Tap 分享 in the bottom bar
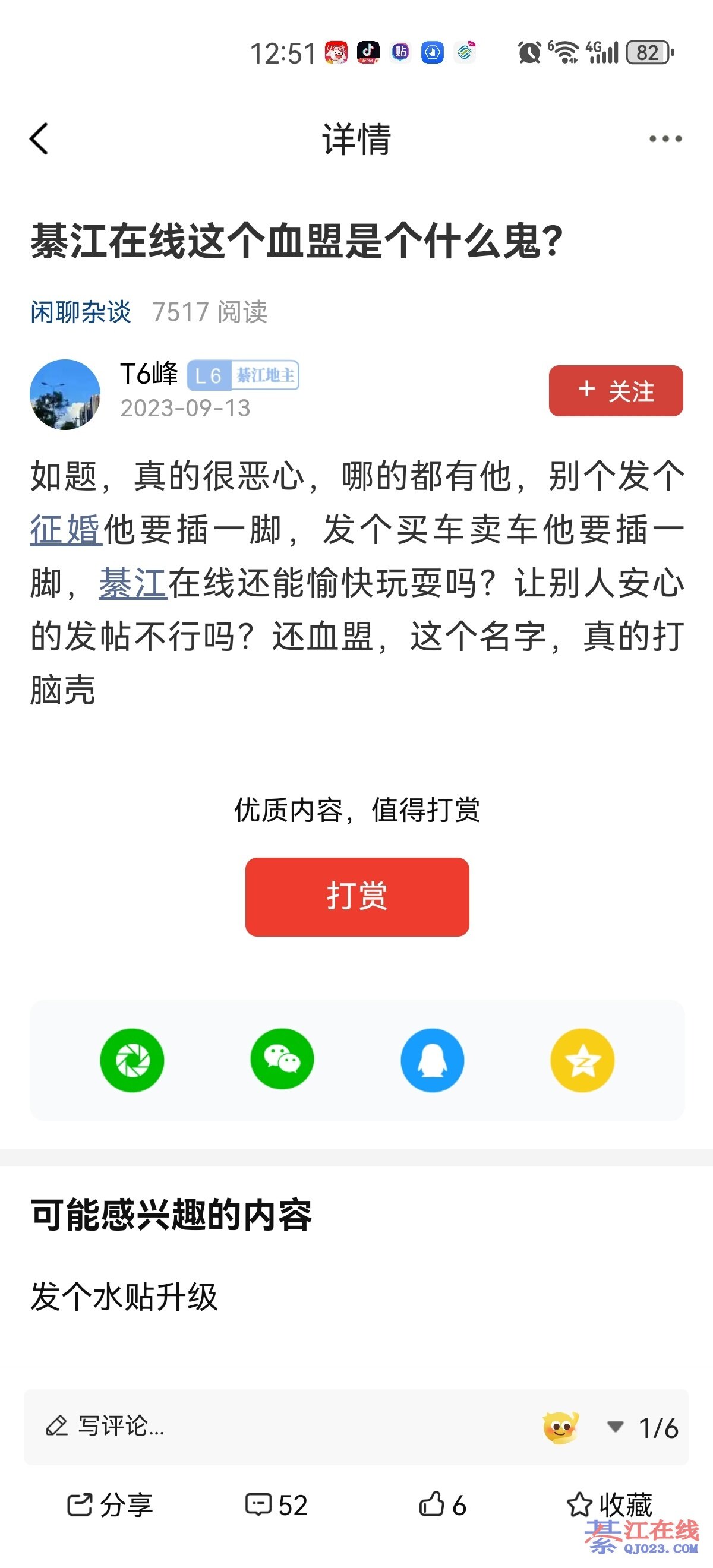 pyautogui.click(x=109, y=1505)
